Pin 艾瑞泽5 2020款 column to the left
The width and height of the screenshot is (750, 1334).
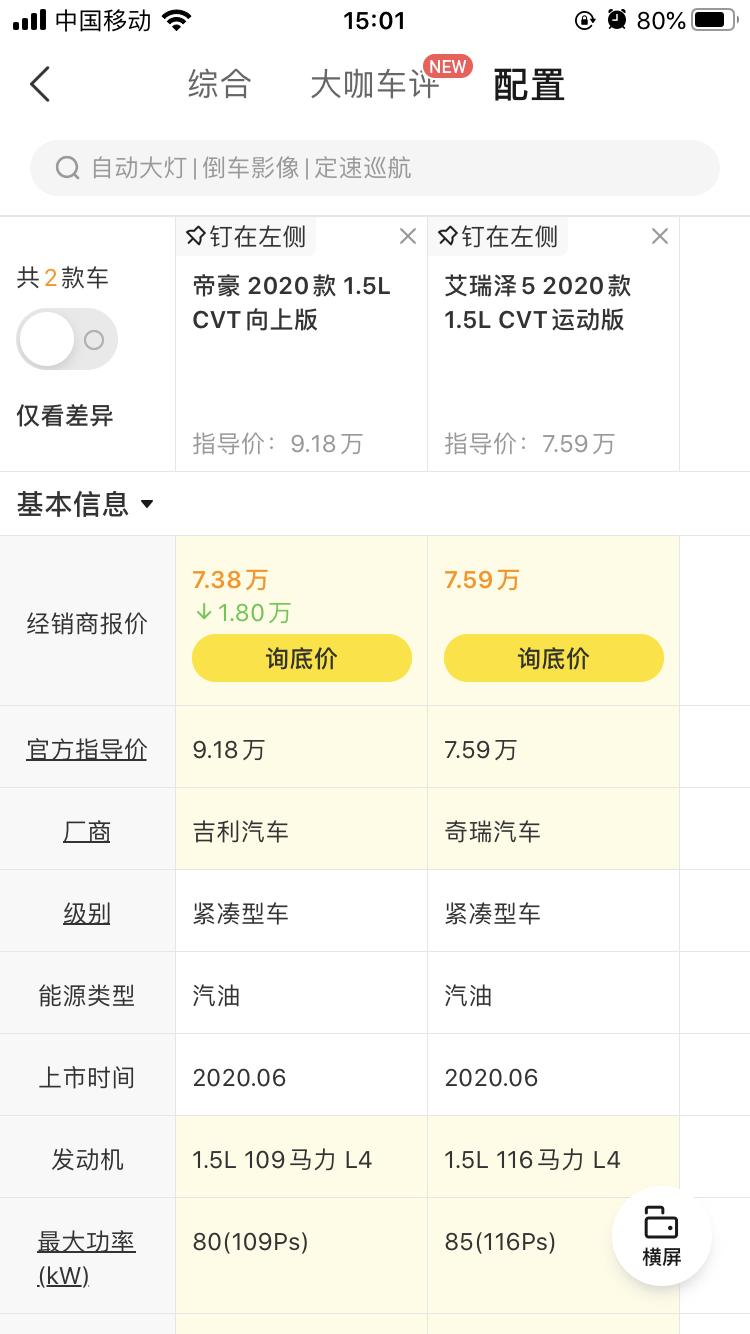click(x=498, y=237)
